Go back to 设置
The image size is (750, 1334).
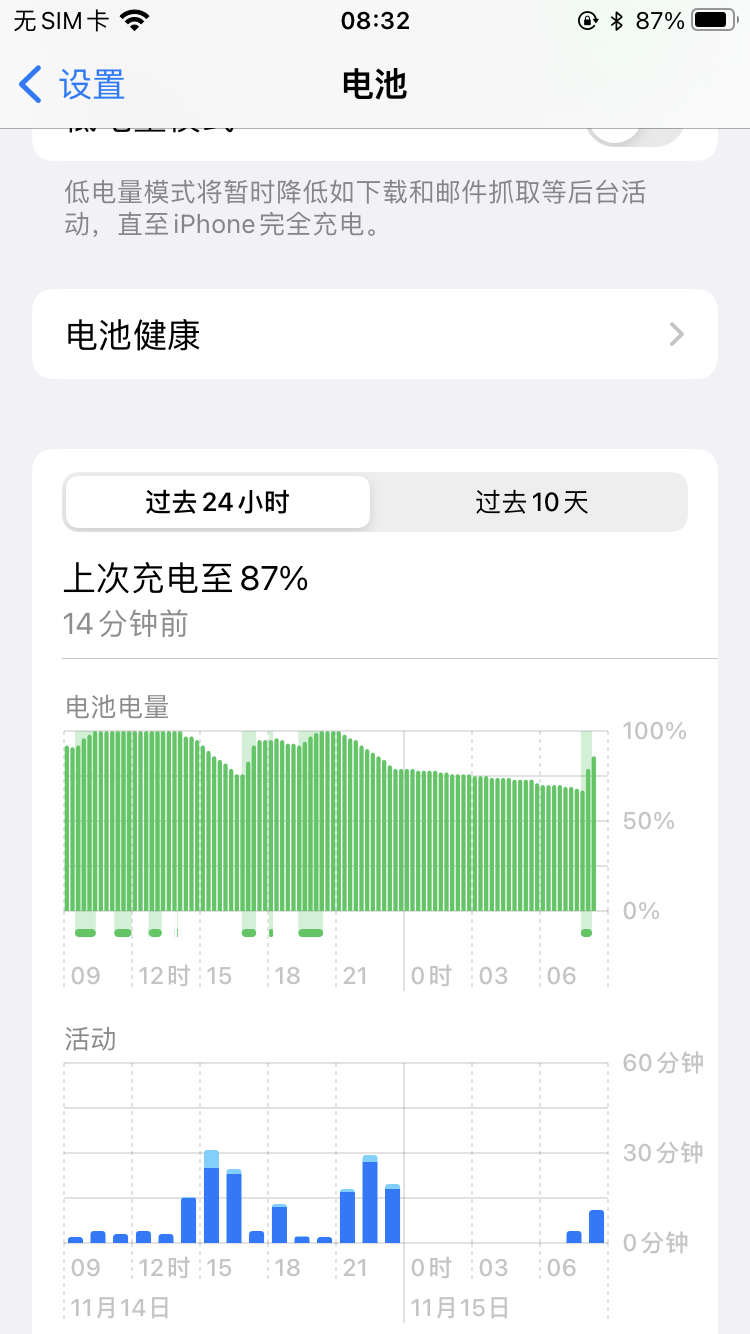72,85
